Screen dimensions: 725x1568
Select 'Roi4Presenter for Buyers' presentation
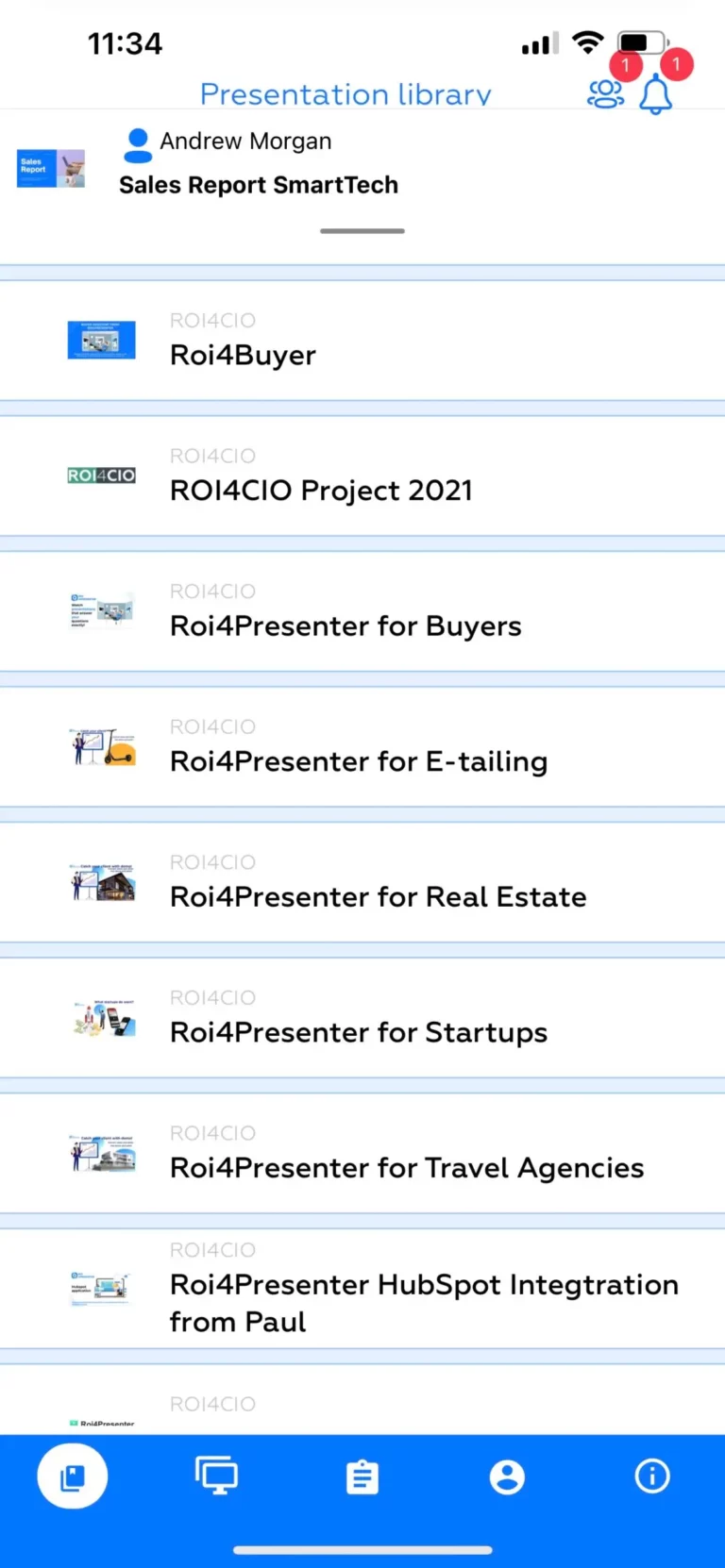[x=346, y=626]
